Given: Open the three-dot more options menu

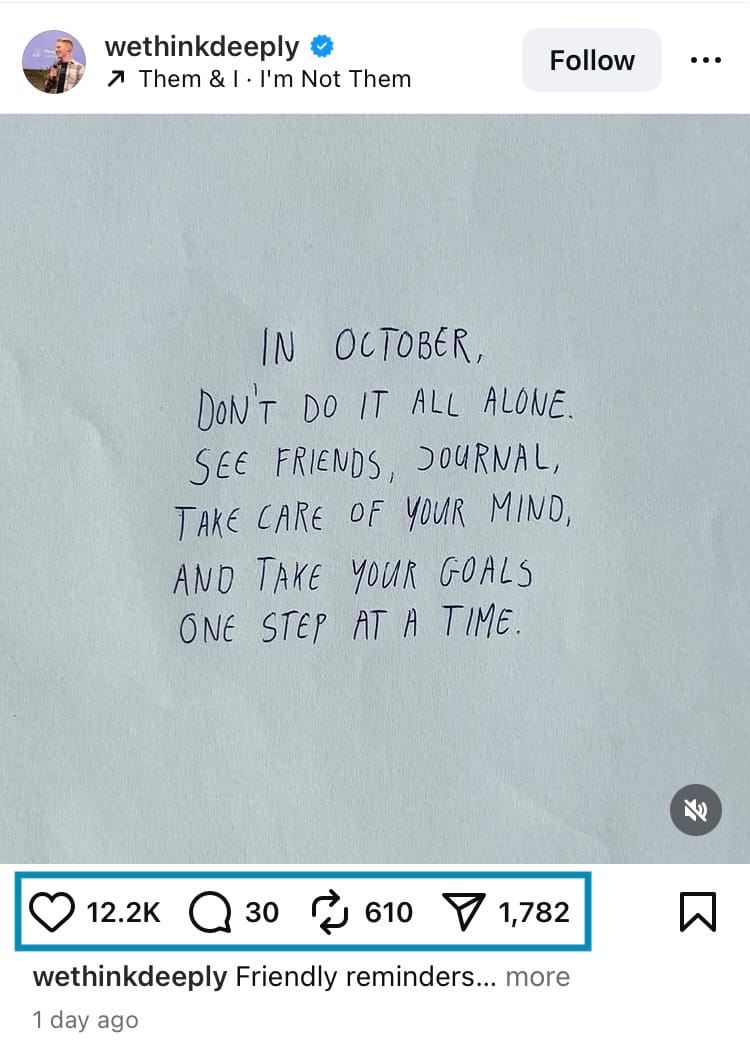Looking at the screenshot, I should (x=706, y=60).
